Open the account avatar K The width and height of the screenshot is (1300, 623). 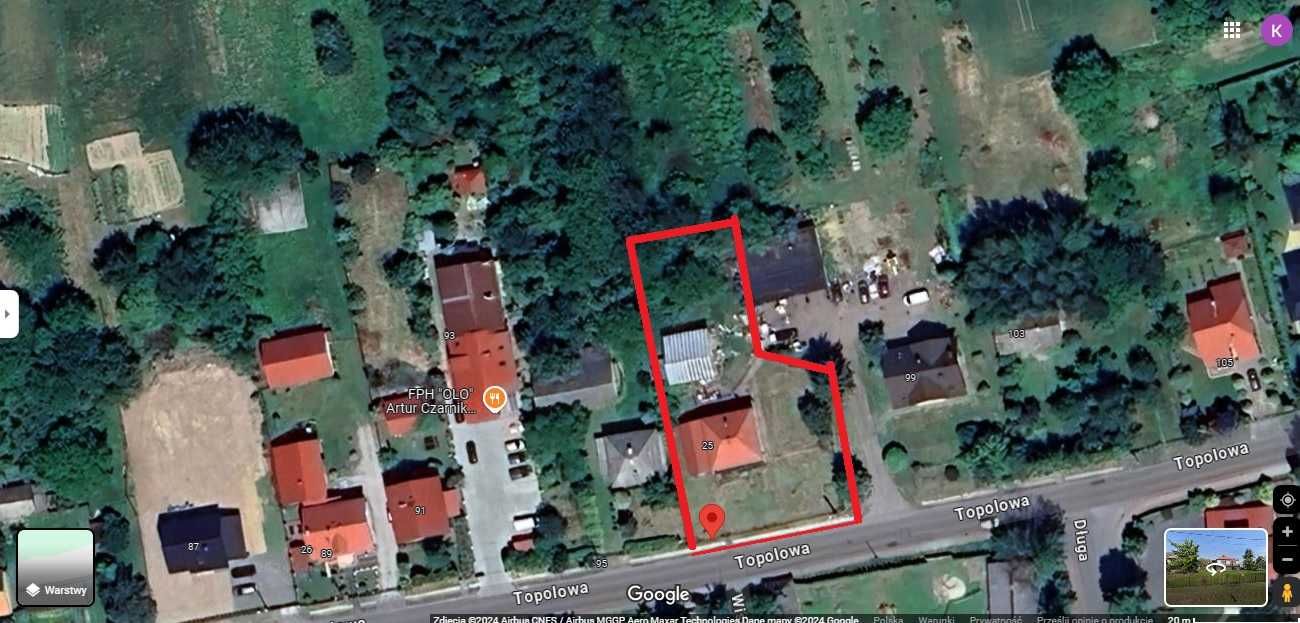click(1275, 30)
